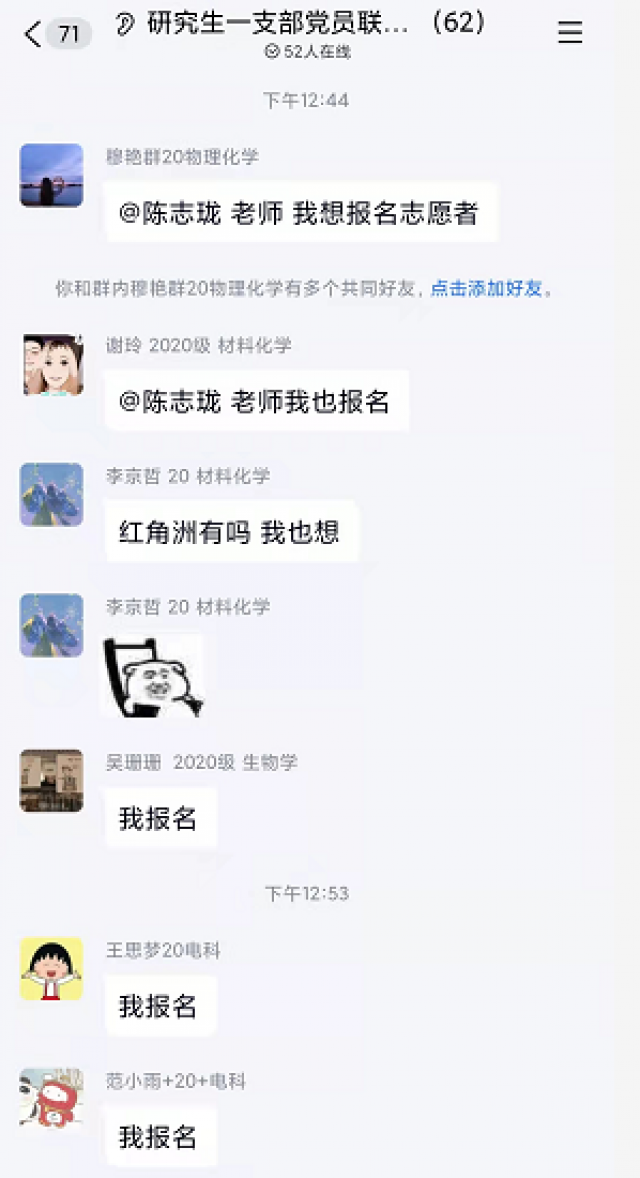Tap 王思梦20电科's cartoon avatar

point(52,969)
